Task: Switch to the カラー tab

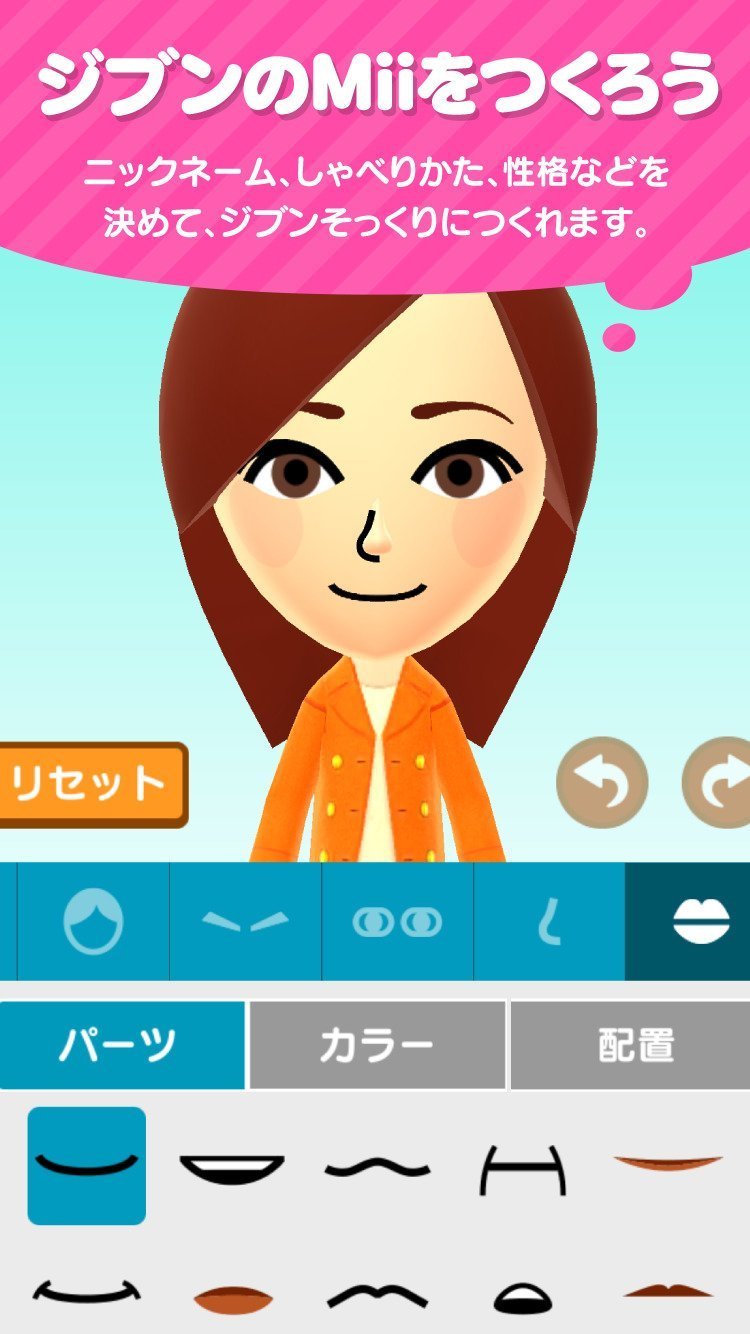Action: pos(377,1045)
